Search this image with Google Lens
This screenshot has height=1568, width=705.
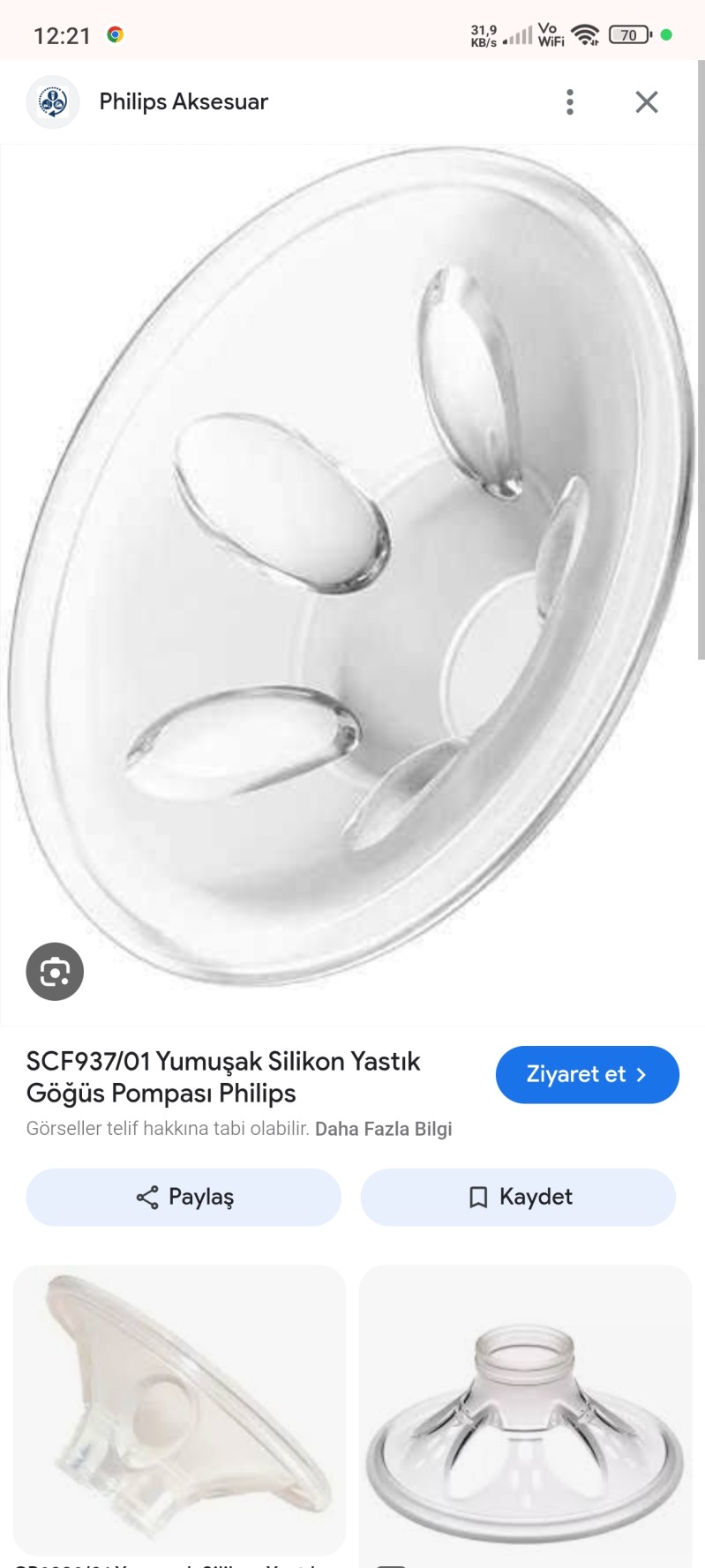point(55,972)
